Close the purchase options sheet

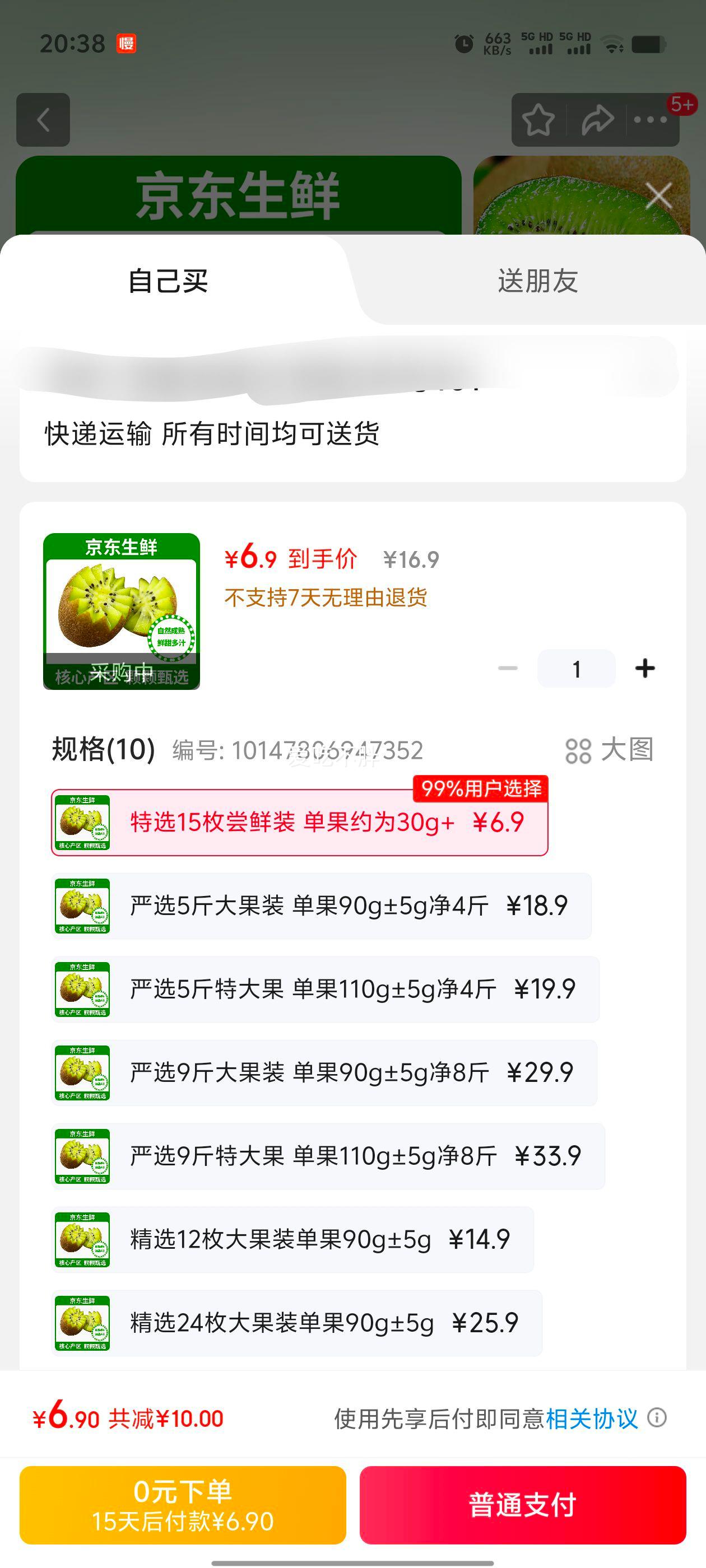pos(658,196)
